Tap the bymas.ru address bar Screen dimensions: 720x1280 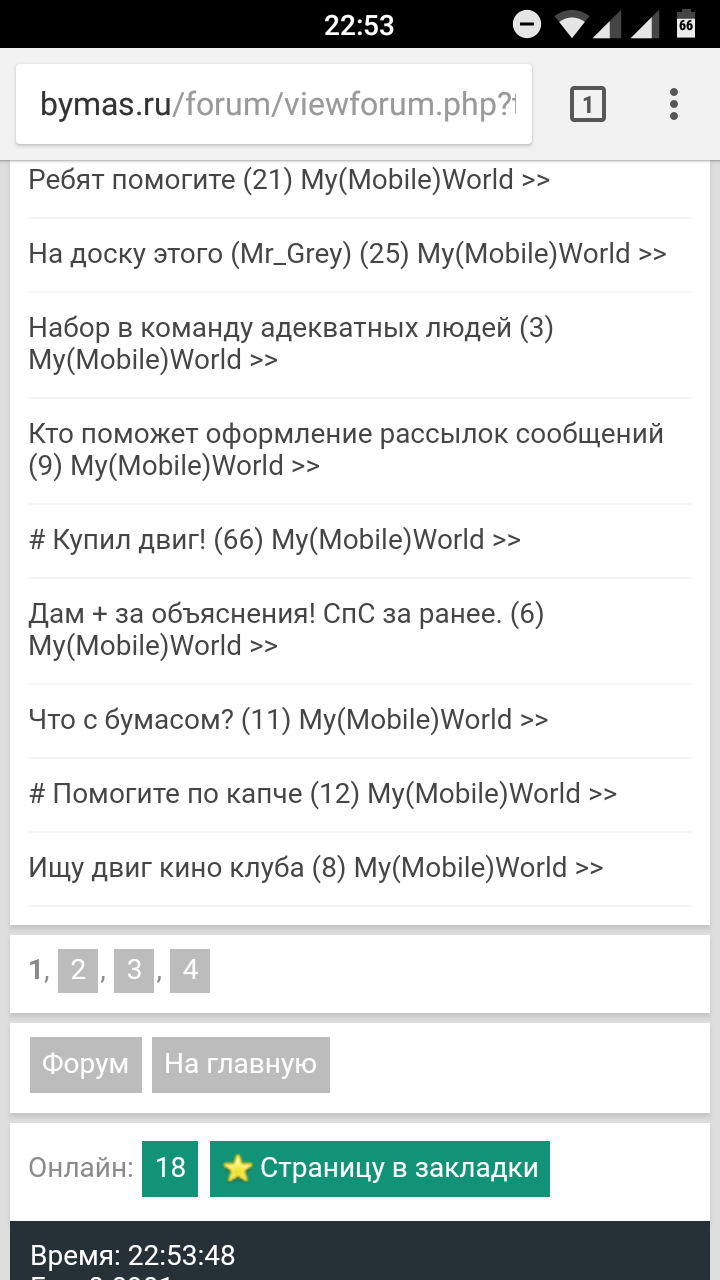coord(275,104)
